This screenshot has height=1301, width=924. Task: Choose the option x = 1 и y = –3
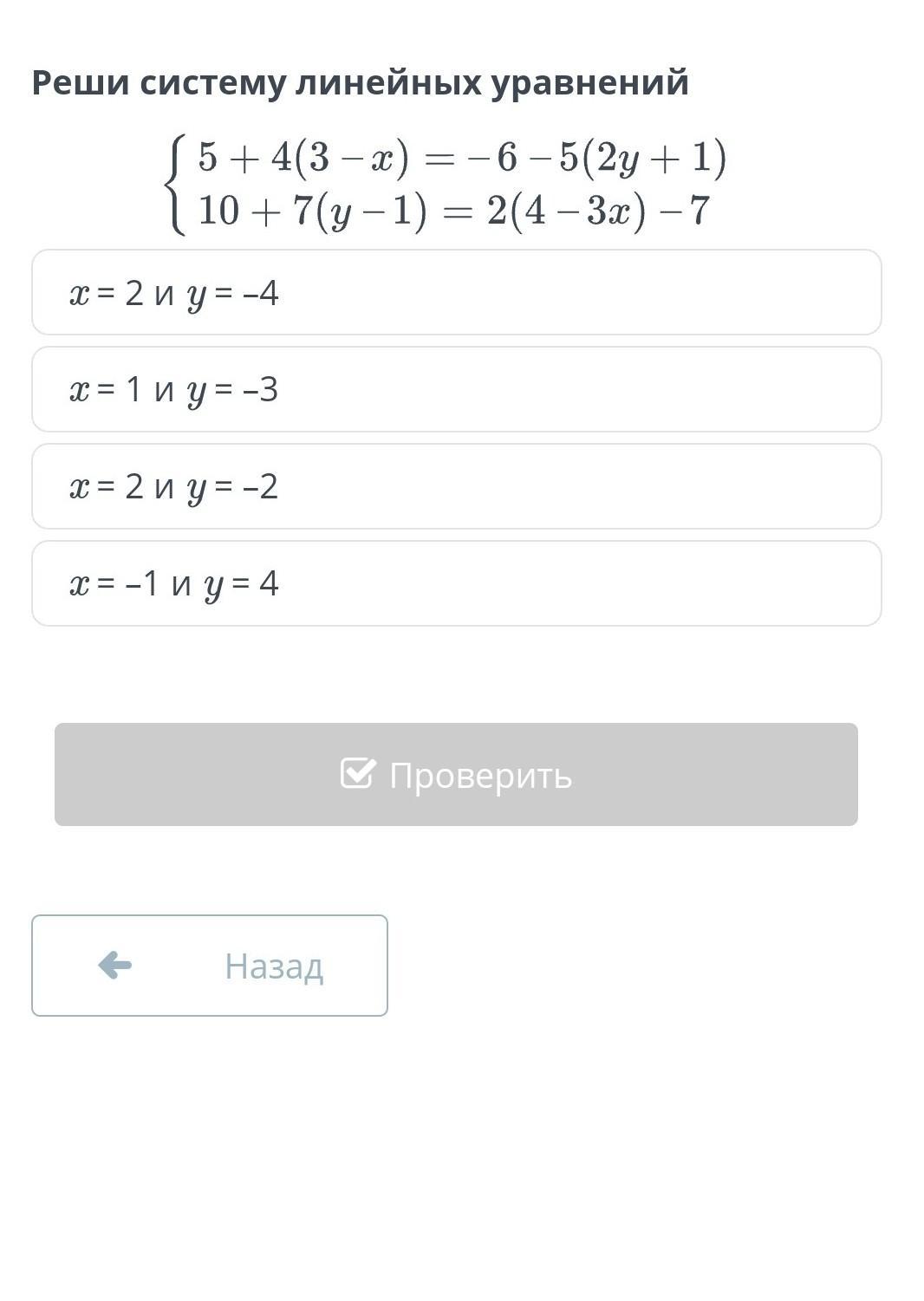coord(456,390)
